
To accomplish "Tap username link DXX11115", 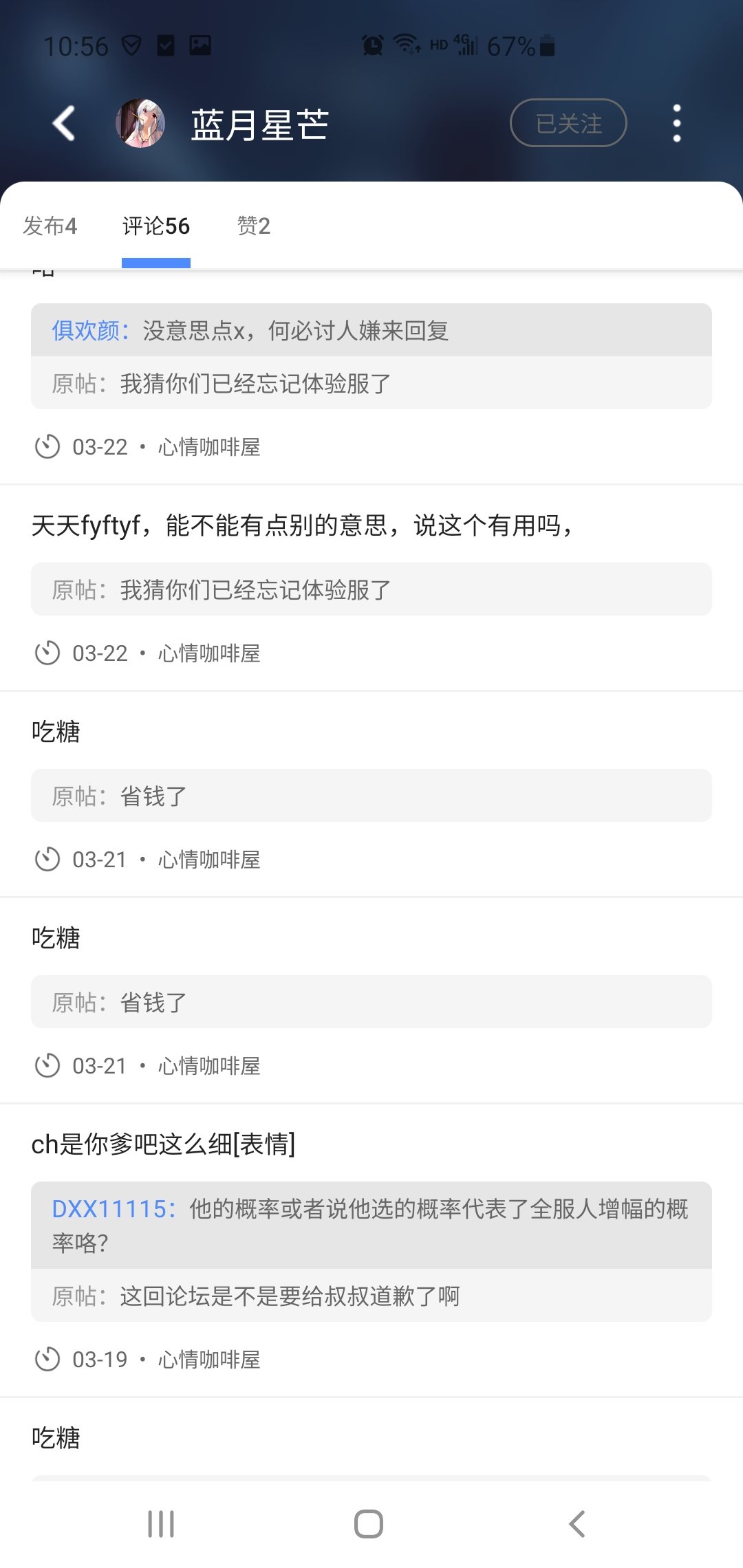I will click(x=109, y=1209).
